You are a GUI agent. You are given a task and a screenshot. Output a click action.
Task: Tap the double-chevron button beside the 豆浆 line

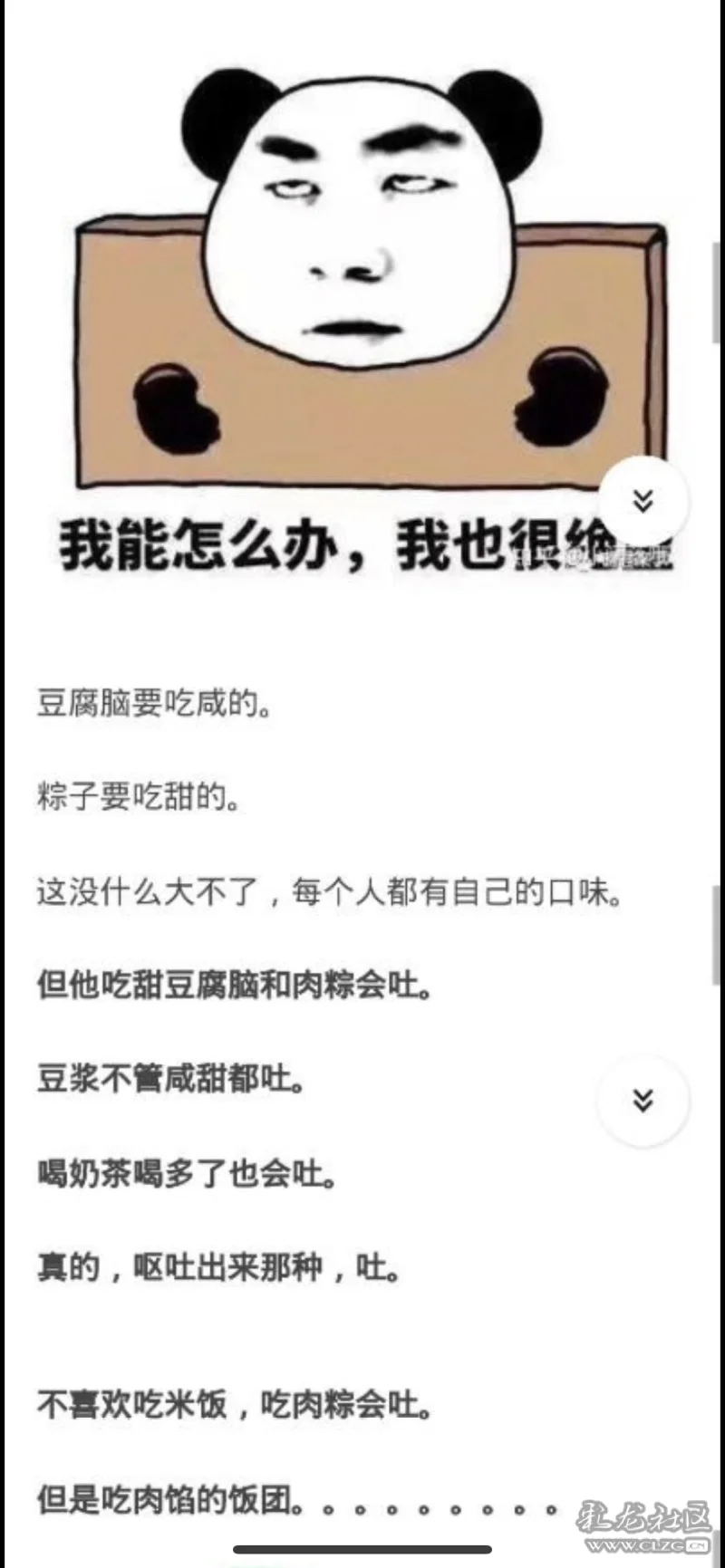643,1101
